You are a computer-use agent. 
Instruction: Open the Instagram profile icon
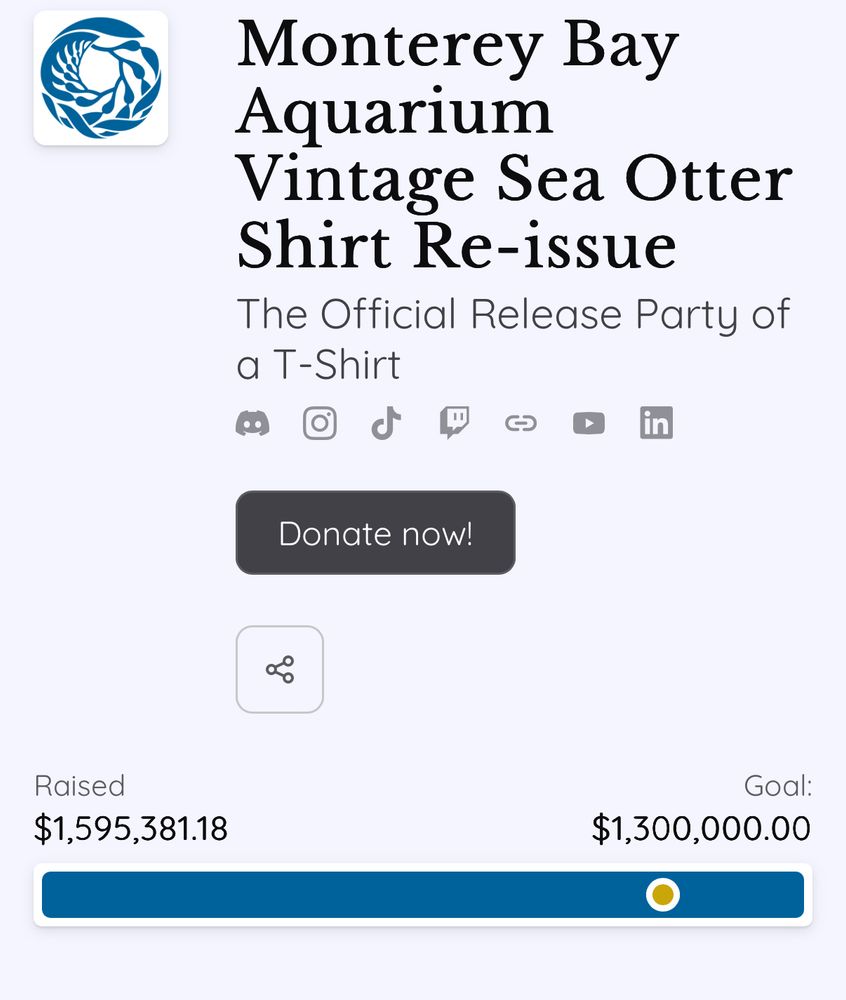point(320,422)
